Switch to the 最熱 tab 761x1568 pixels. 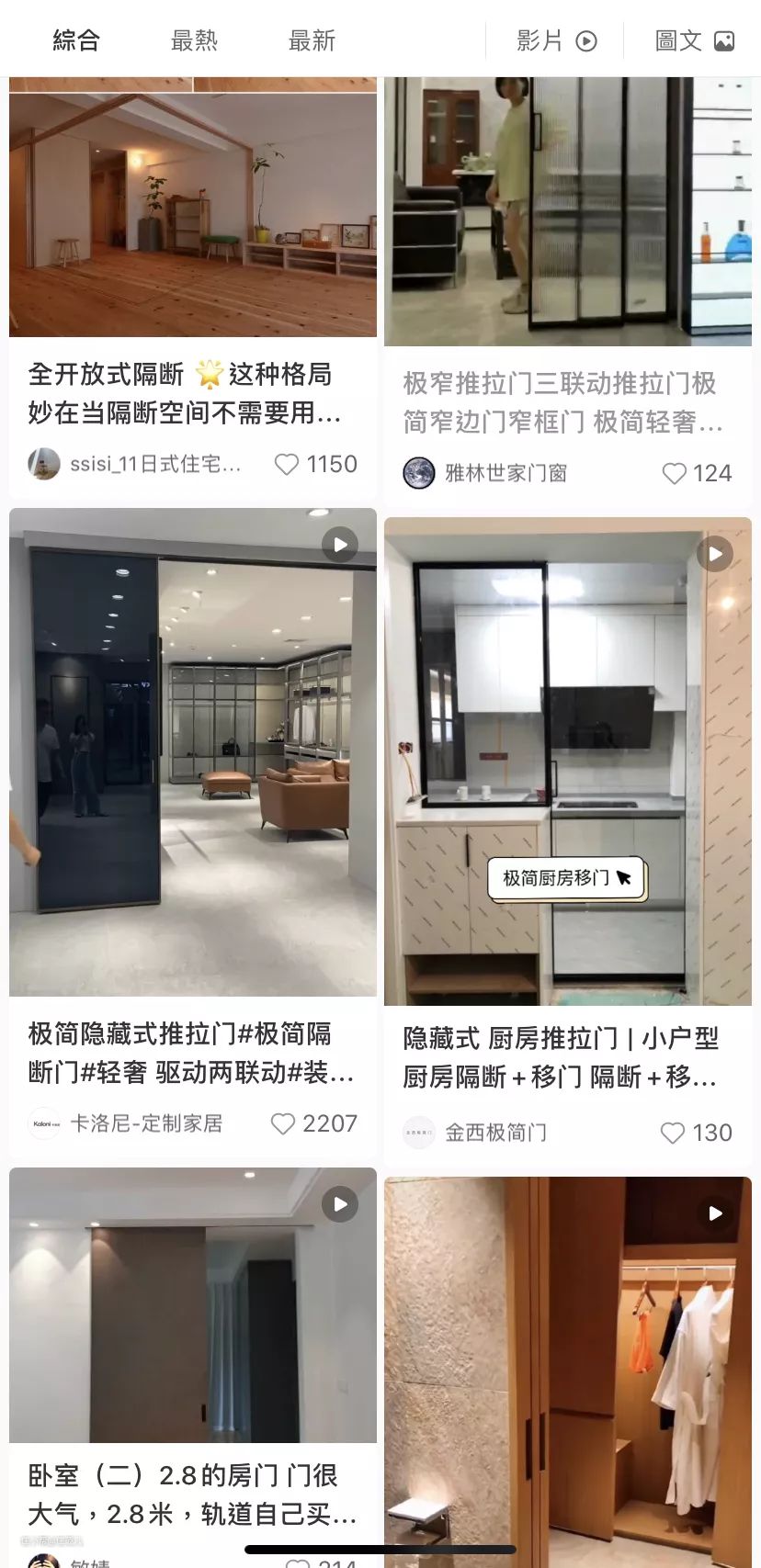pyautogui.click(x=194, y=40)
